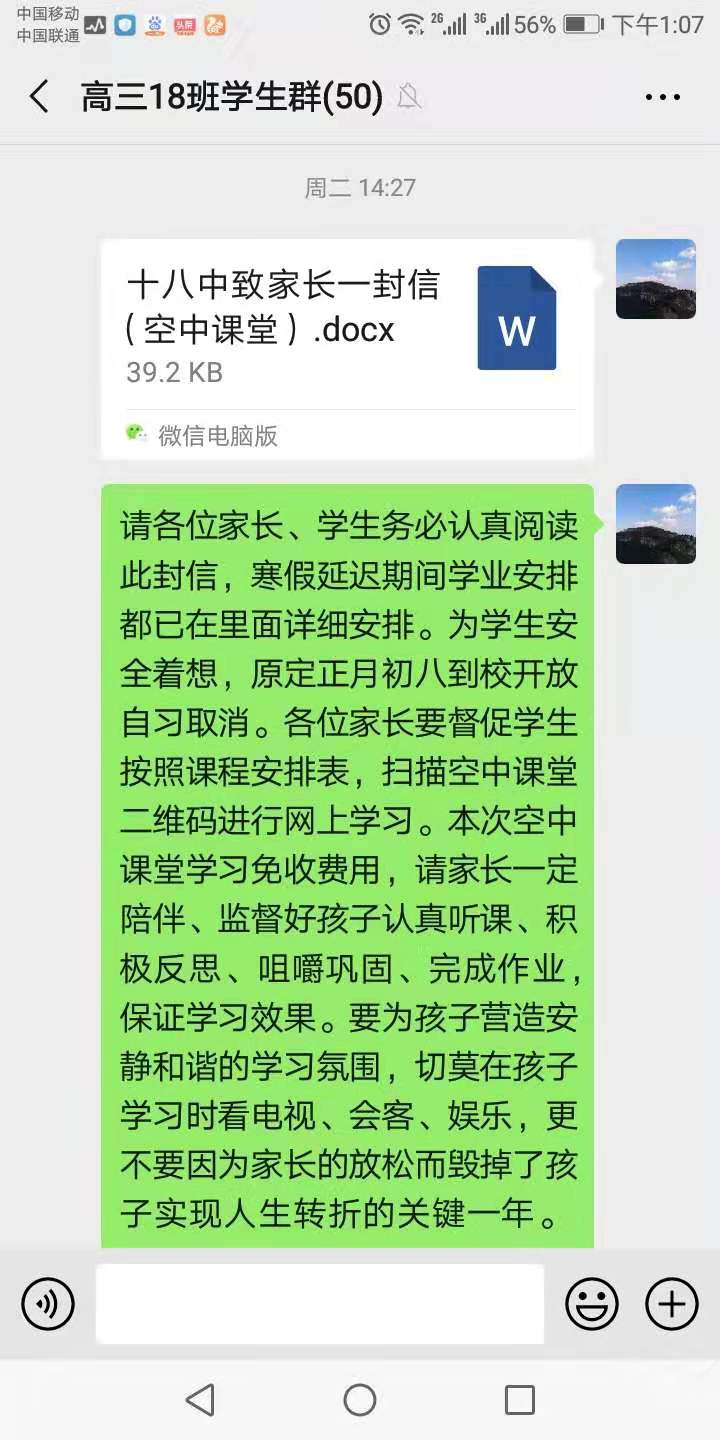Open the 十八中致家长一封信 docx file
Image resolution: width=720 pixels, height=1440 pixels.
[347, 330]
